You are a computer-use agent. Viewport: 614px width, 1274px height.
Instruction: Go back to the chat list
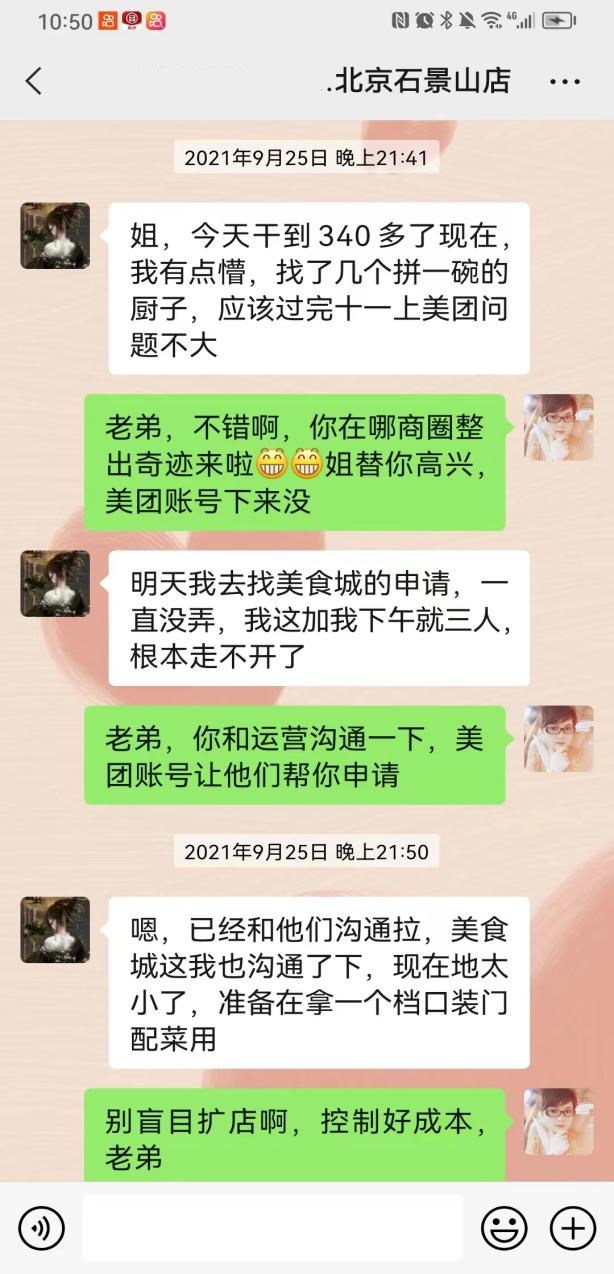(34, 81)
